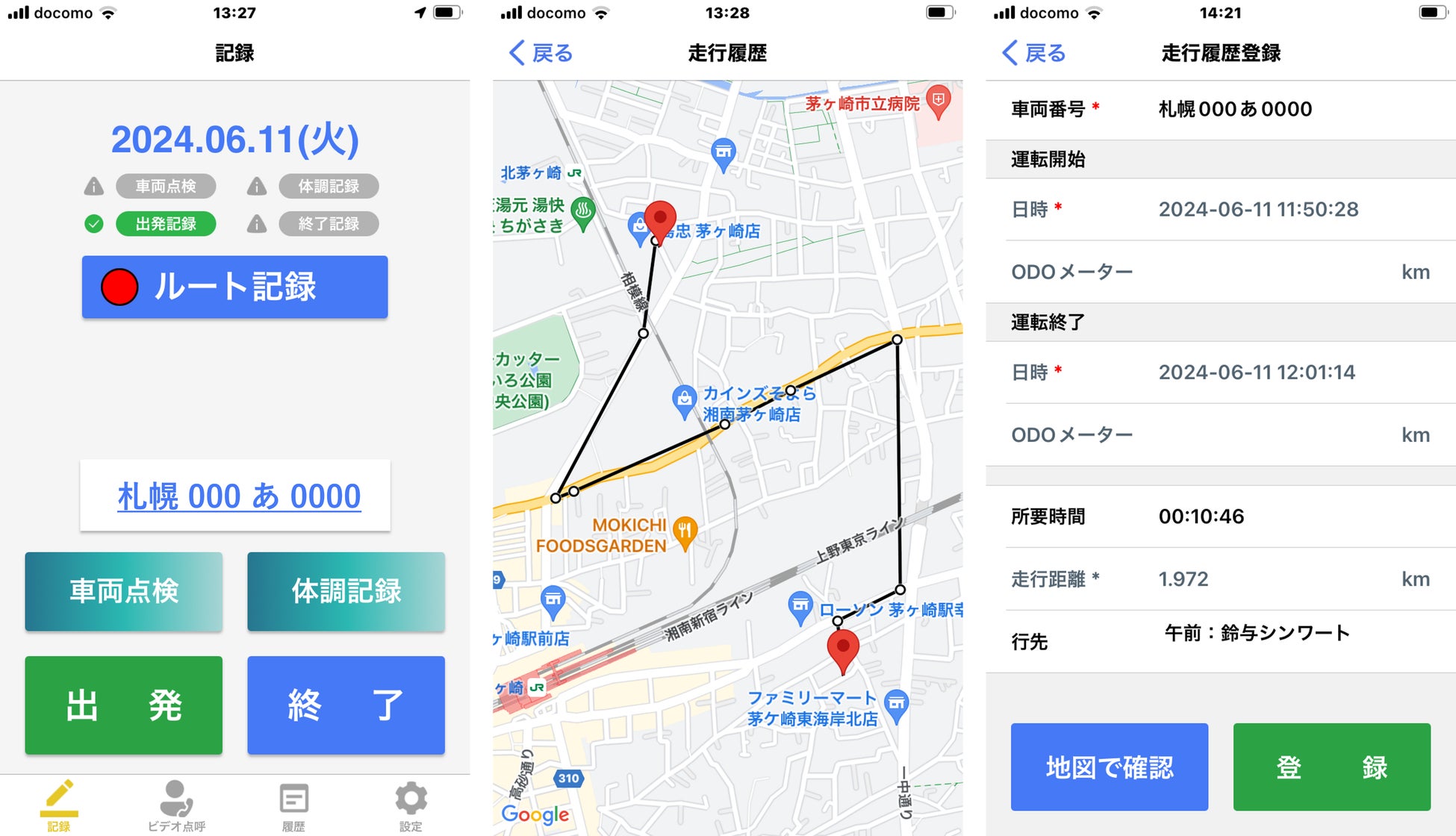This screenshot has height=836, width=1456.
Task: Tap the 地図で確認 button
Action: (1109, 767)
